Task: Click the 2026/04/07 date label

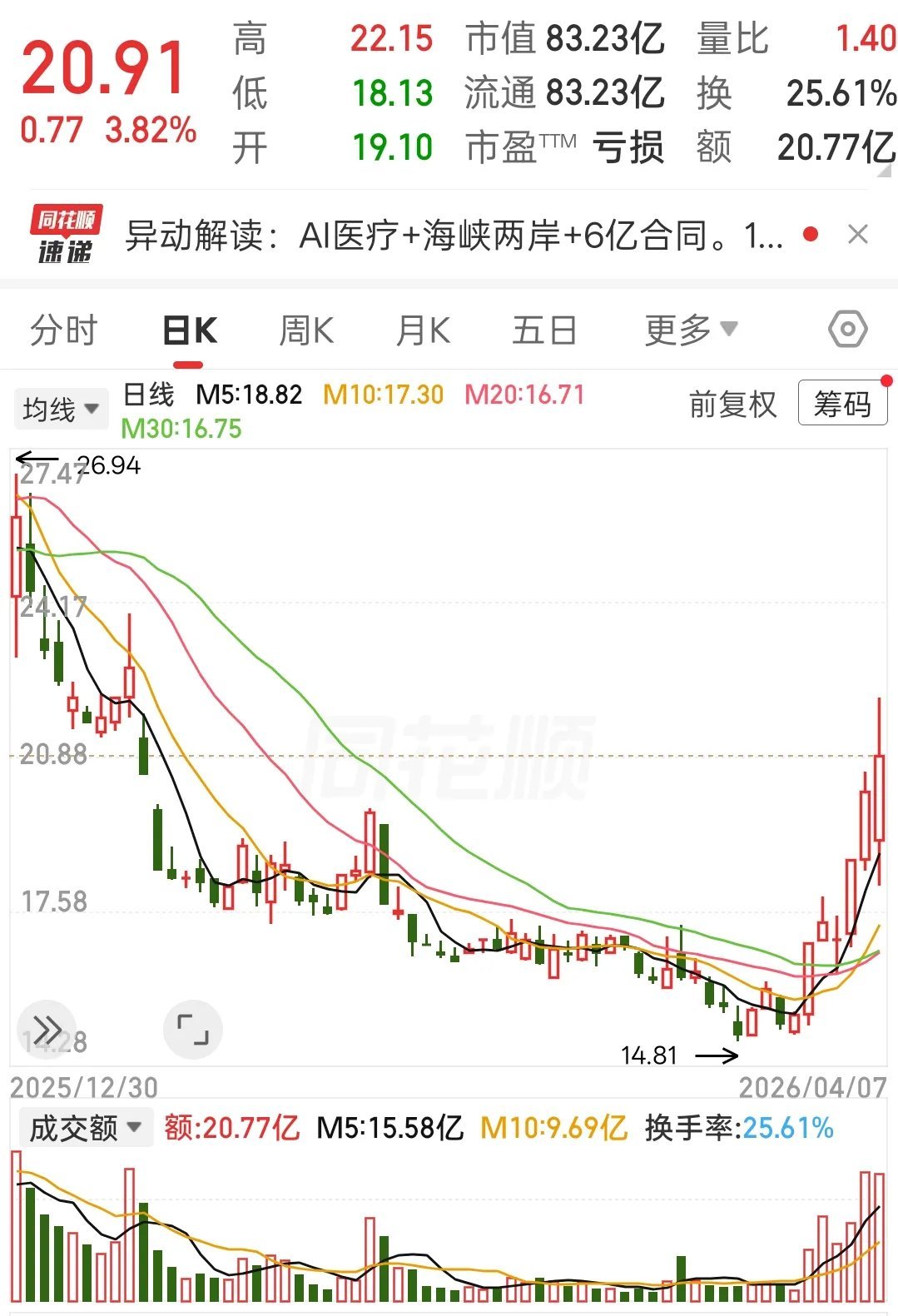Action: point(811,1085)
